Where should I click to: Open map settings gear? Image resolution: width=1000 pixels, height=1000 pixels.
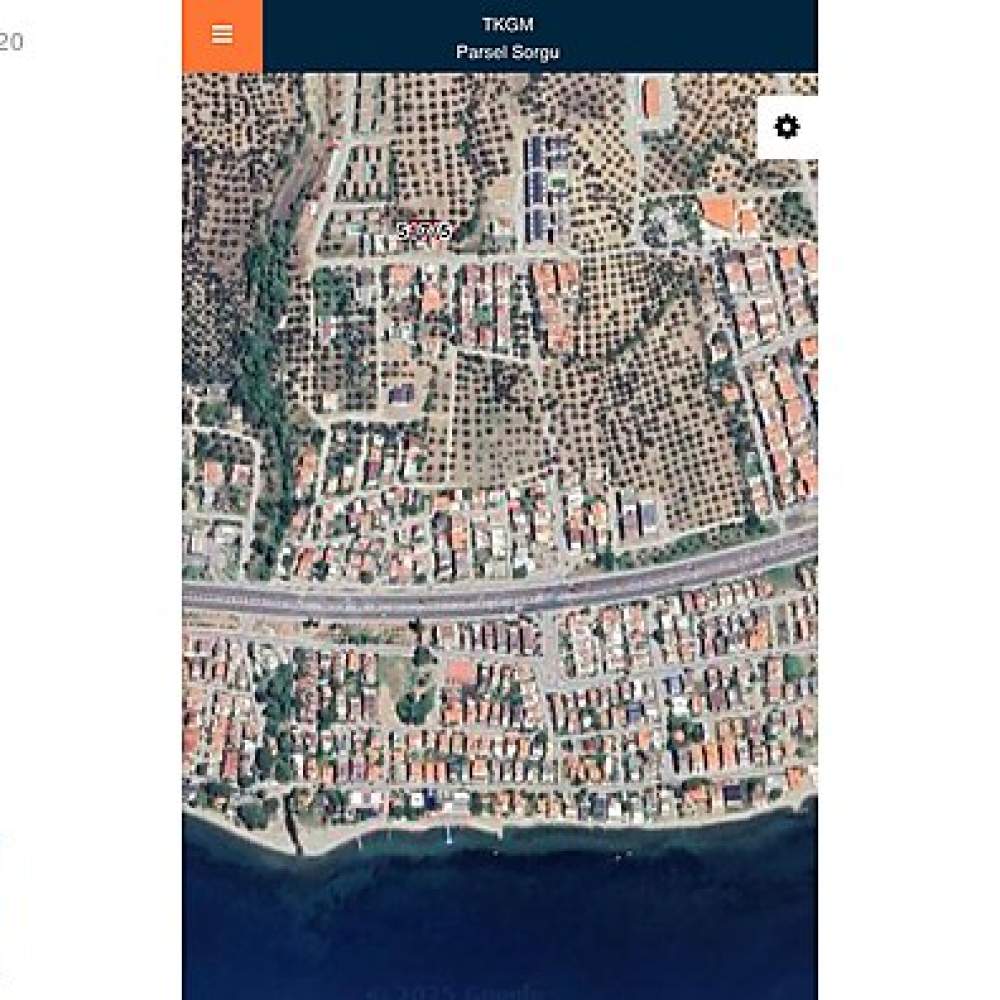787,127
